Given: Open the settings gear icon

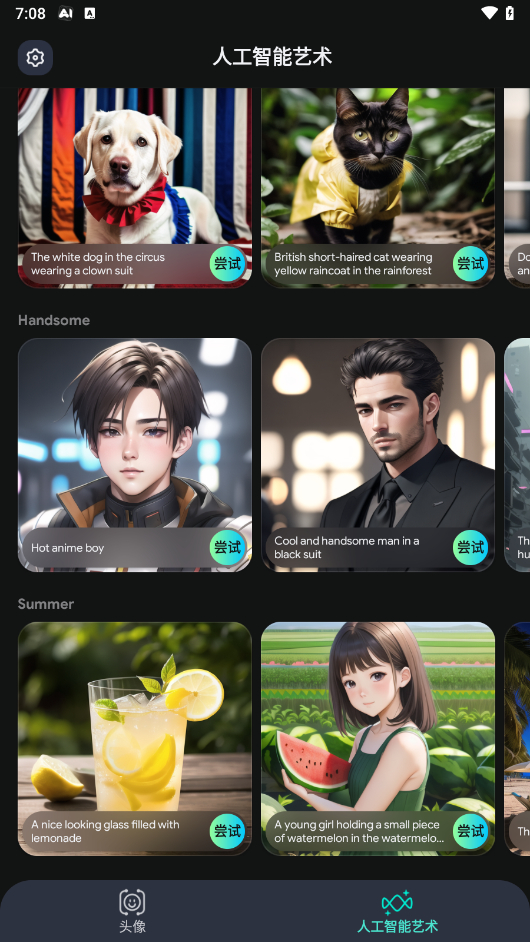Looking at the screenshot, I should tap(35, 58).
